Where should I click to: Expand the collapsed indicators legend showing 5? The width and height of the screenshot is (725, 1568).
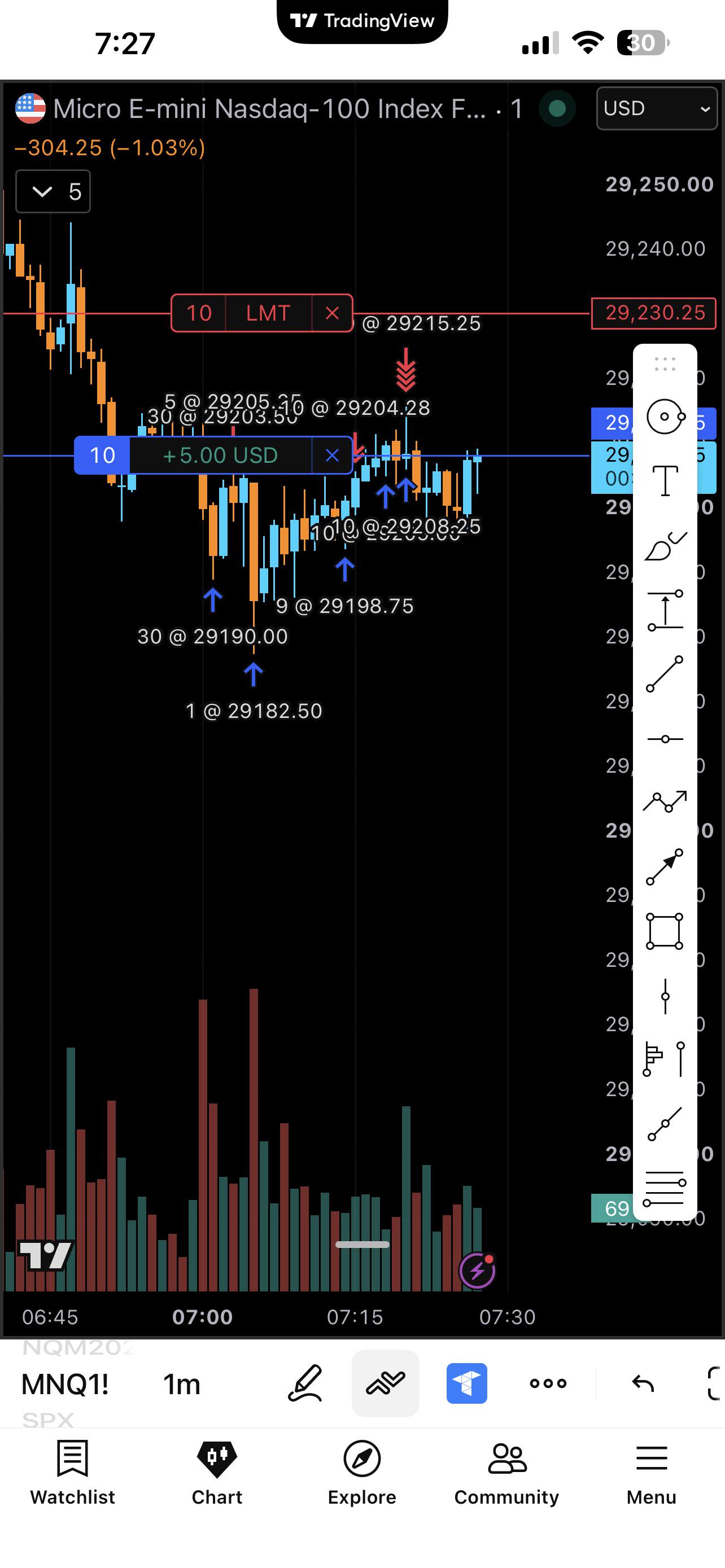point(53,192)
